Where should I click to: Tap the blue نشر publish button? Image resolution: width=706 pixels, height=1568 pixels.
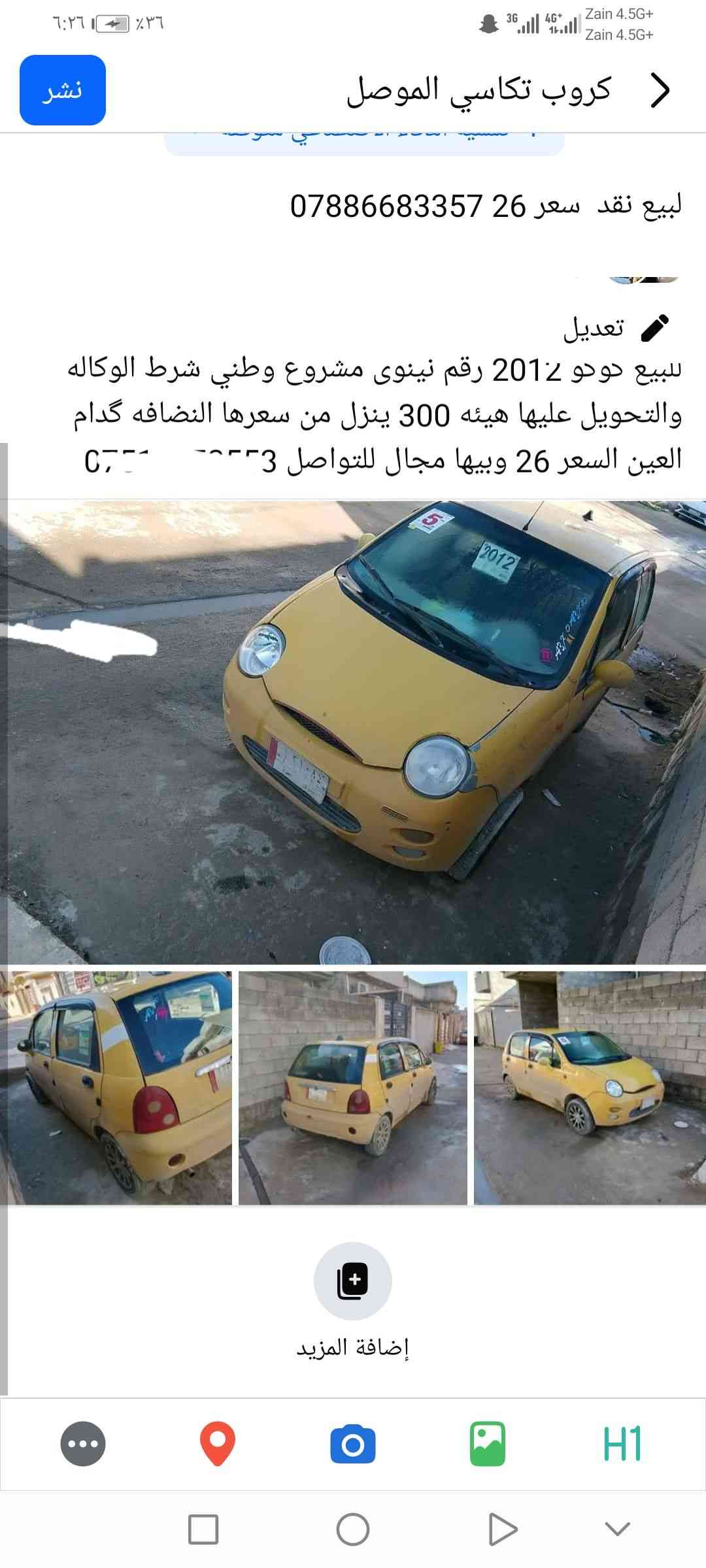click(x=63, y=90)
